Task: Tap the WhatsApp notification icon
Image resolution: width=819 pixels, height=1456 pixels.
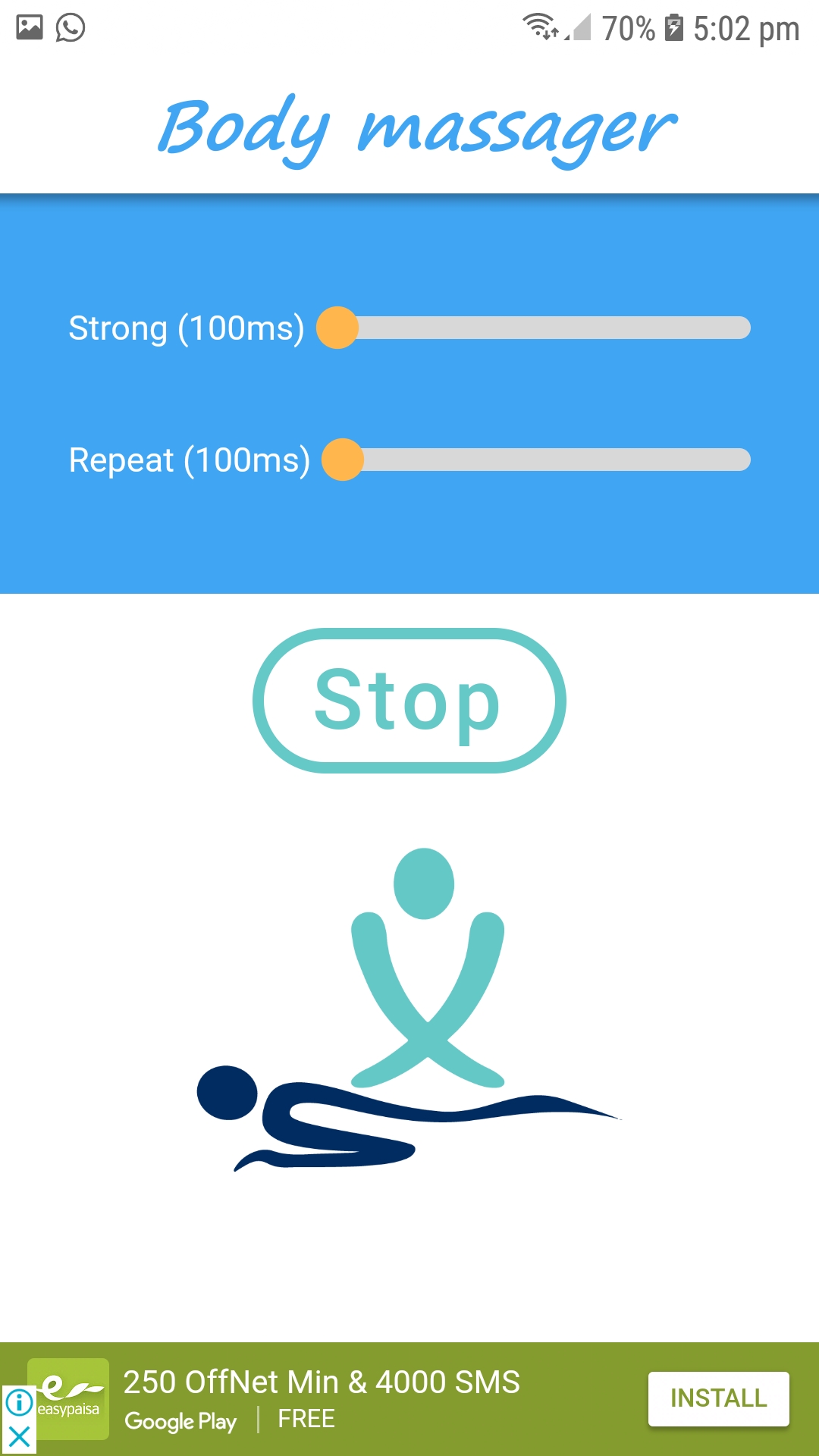Action: pyautogui.click(x=69, y=29)
